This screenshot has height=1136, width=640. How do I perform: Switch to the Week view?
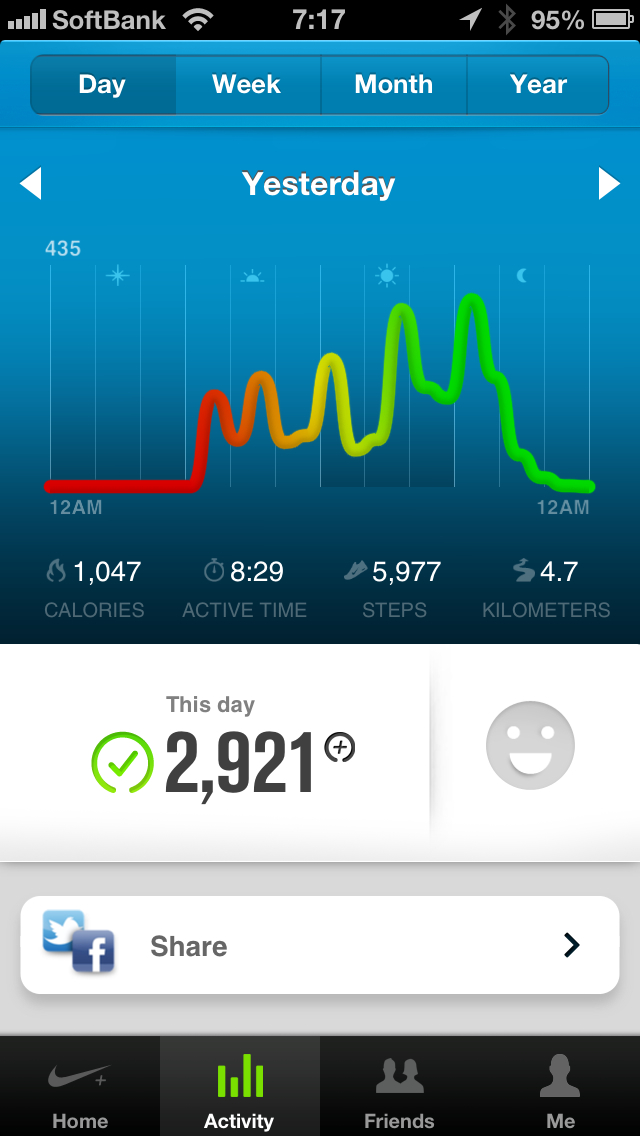point(247,85)
